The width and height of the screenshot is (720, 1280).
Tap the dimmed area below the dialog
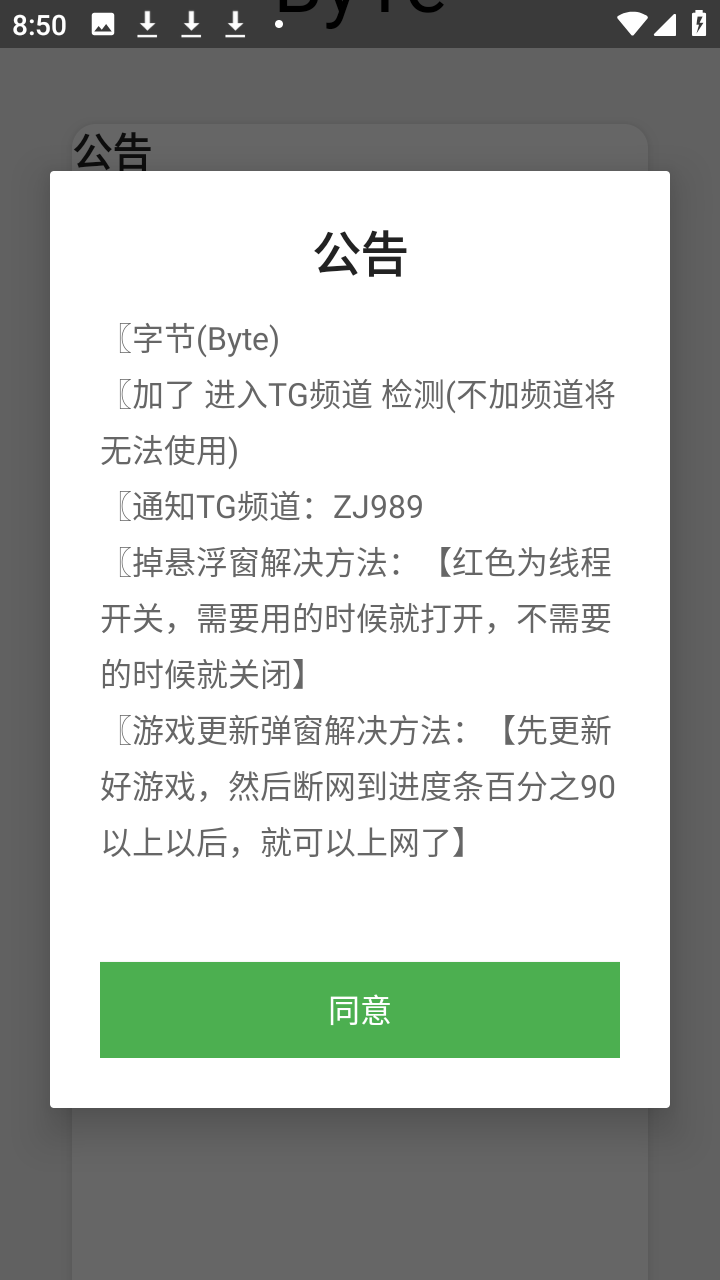click(x=360, y=1200)
